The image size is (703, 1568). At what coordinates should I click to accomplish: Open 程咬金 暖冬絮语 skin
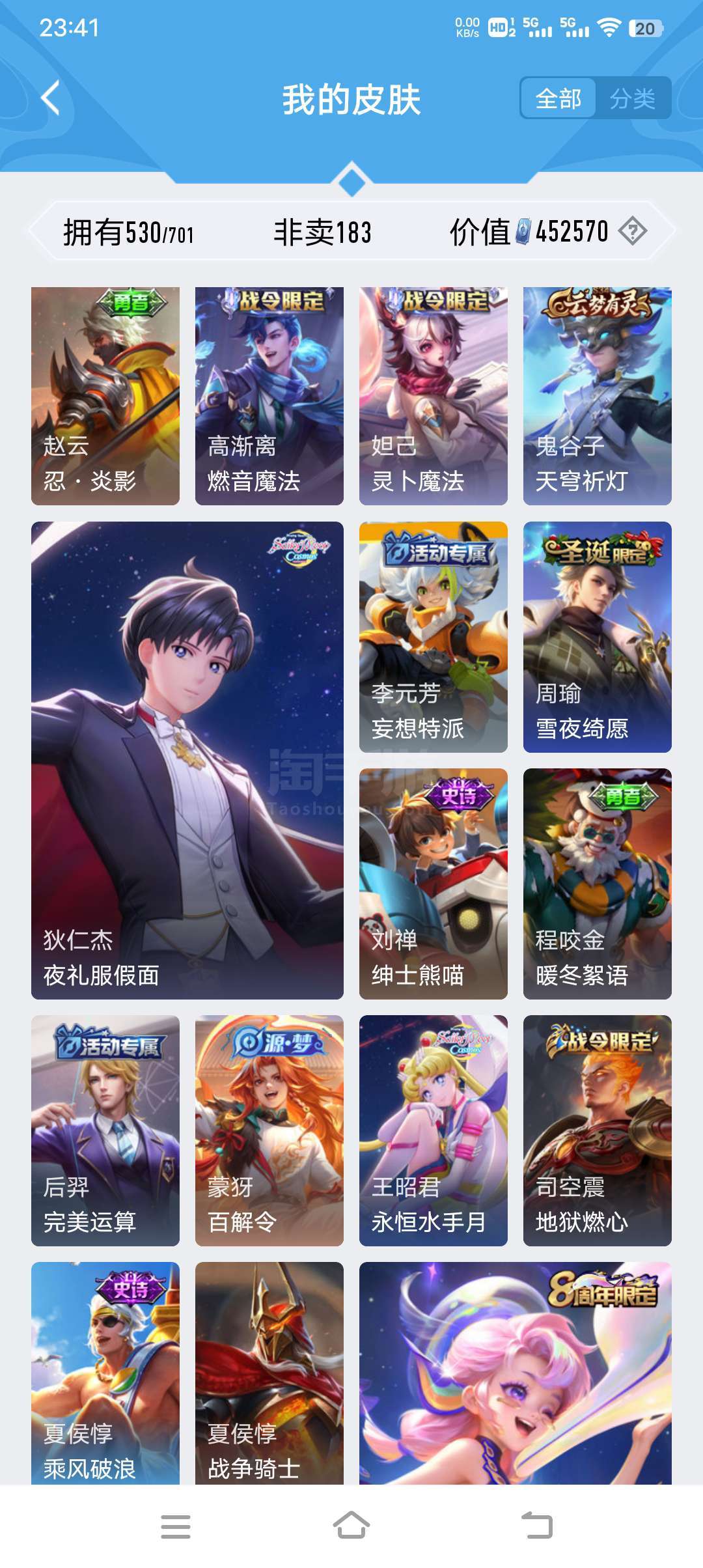pos(598,884)
